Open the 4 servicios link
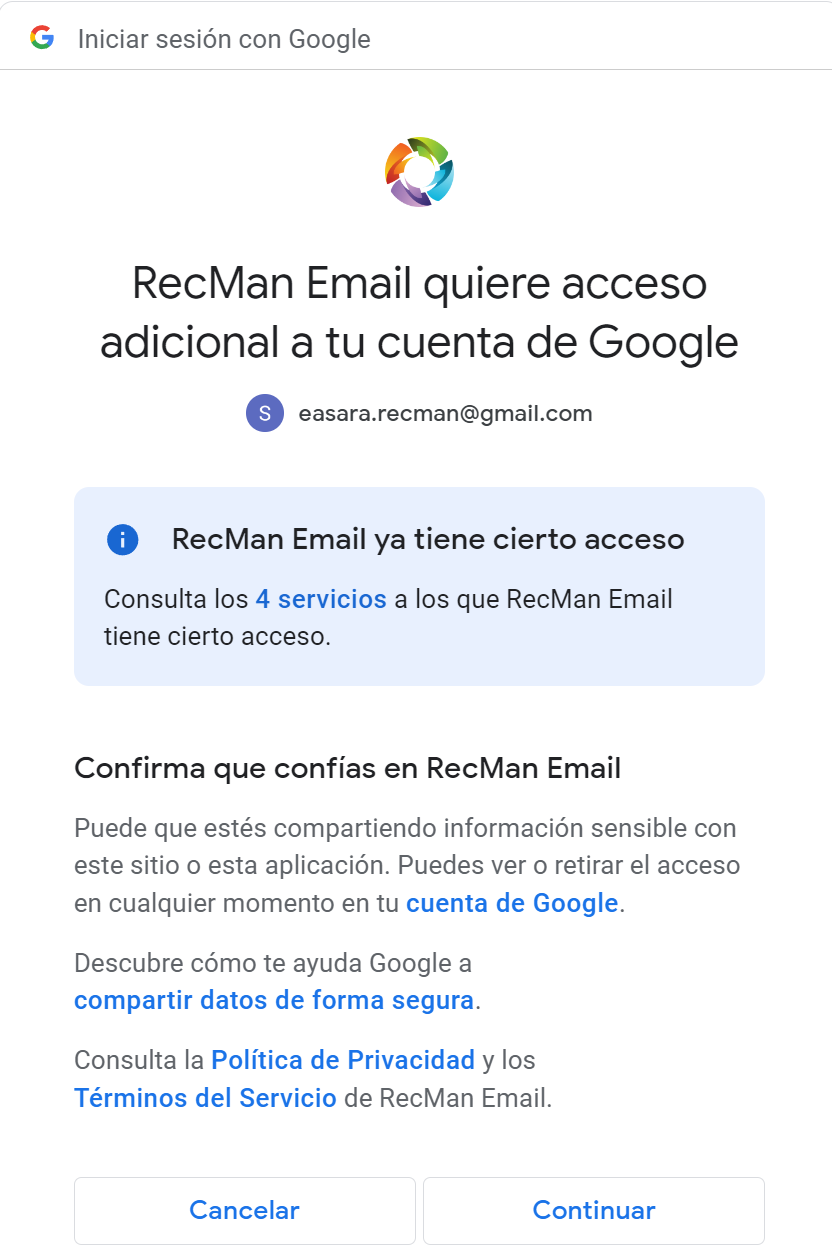Screen dimensions: 832x1260 [x=320, y=599]
